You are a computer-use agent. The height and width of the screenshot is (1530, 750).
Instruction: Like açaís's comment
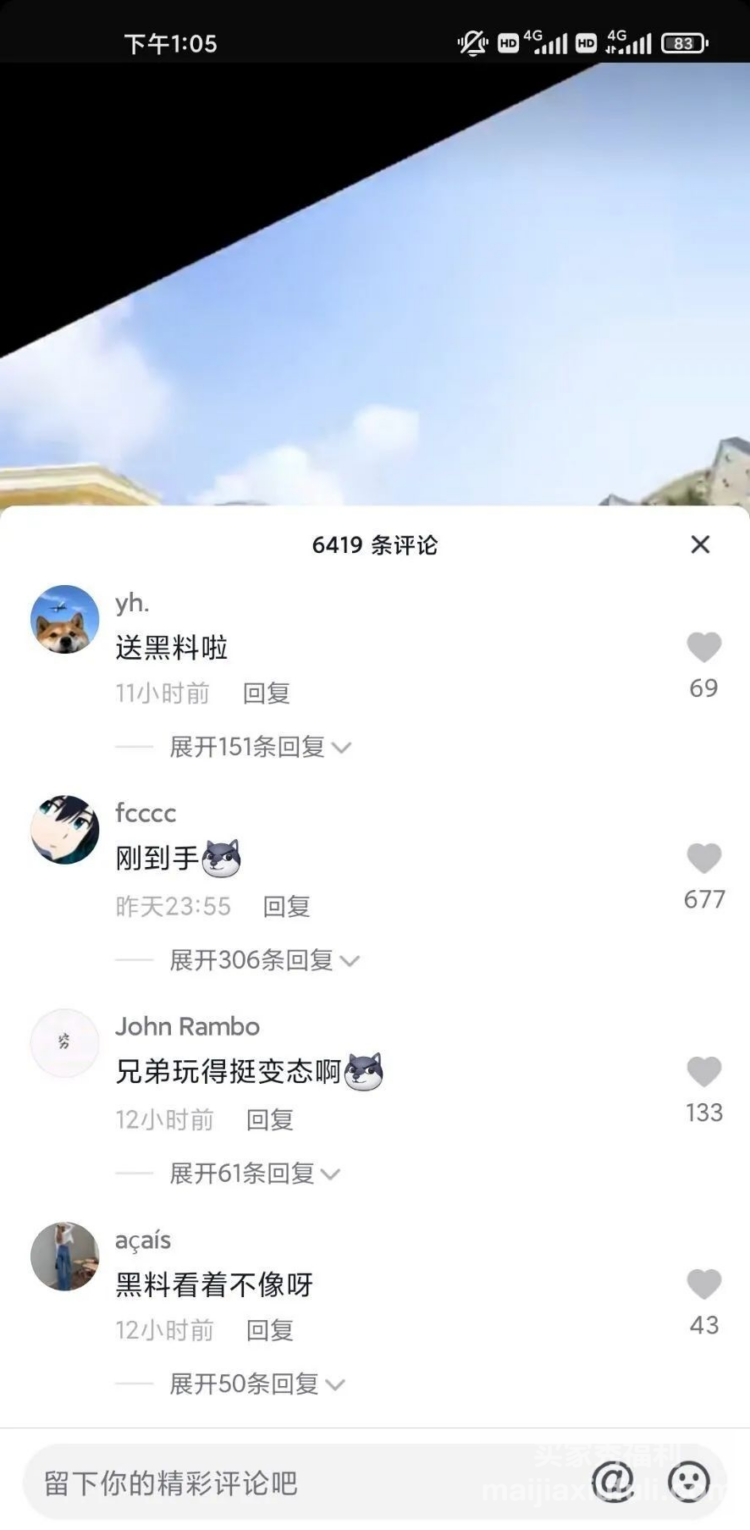point(704,1284)
